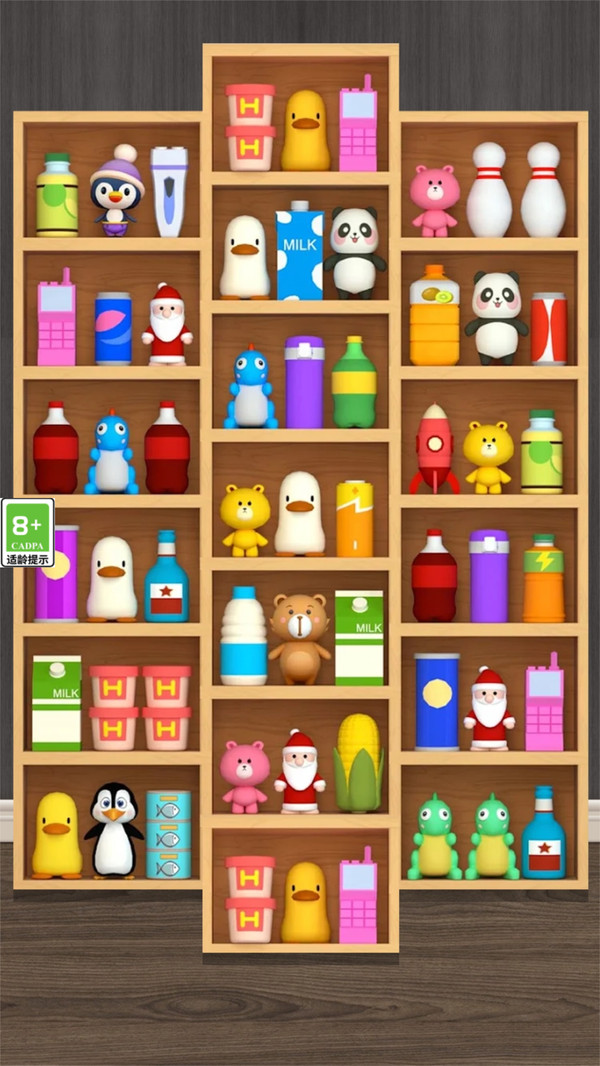Viewport: 600px width, 1066px height.
Task: Pick the black and white penguin
Action: click(x=114, y=830)
